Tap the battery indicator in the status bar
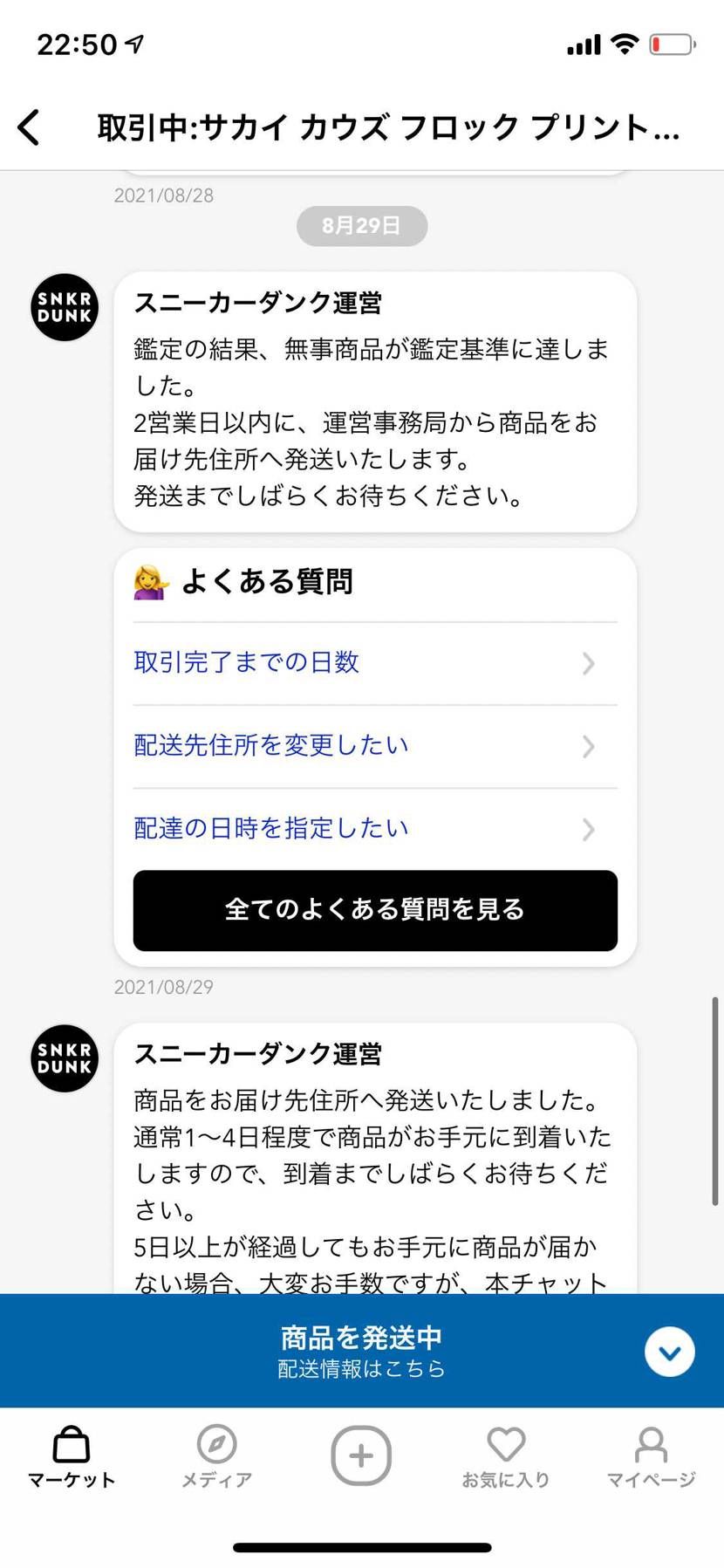The image size is (724, 1568). click(673, 45)
